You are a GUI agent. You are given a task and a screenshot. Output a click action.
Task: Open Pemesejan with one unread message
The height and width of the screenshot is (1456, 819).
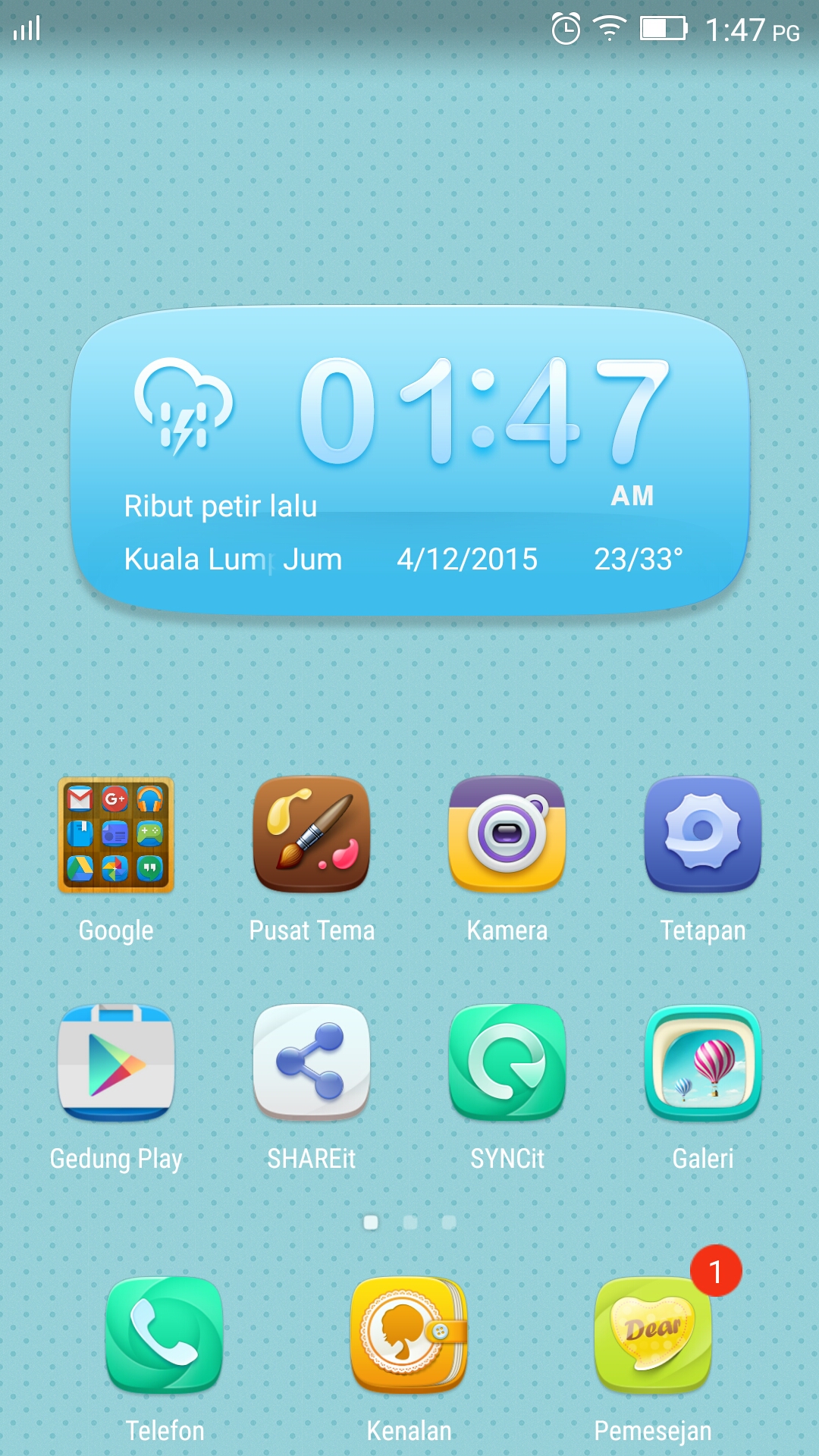point(653,1335)
